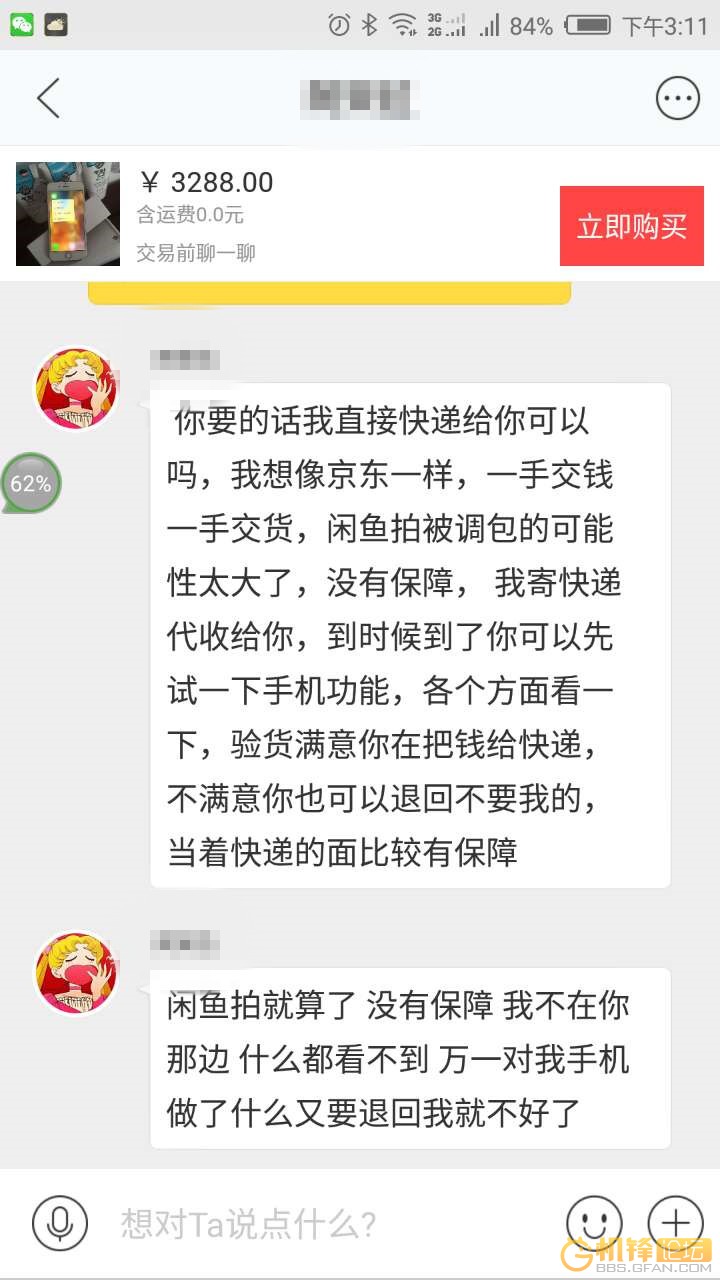Image resolution: width=720 pixels, height=1280 pixels.
Task: Tap the 立即购买 buy now button
Action: coord(631,226)
